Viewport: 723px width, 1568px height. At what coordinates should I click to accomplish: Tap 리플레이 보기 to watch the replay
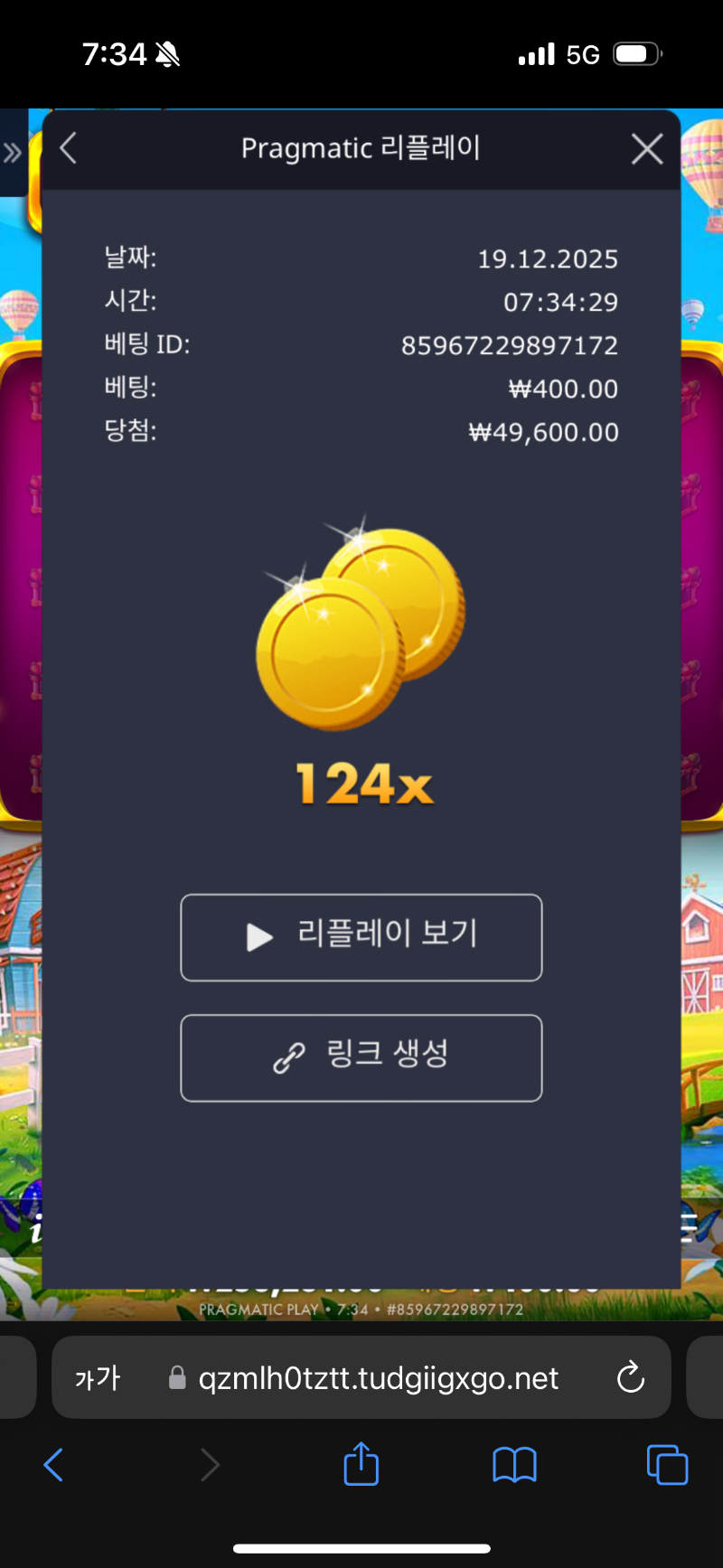tap(361, 937)
